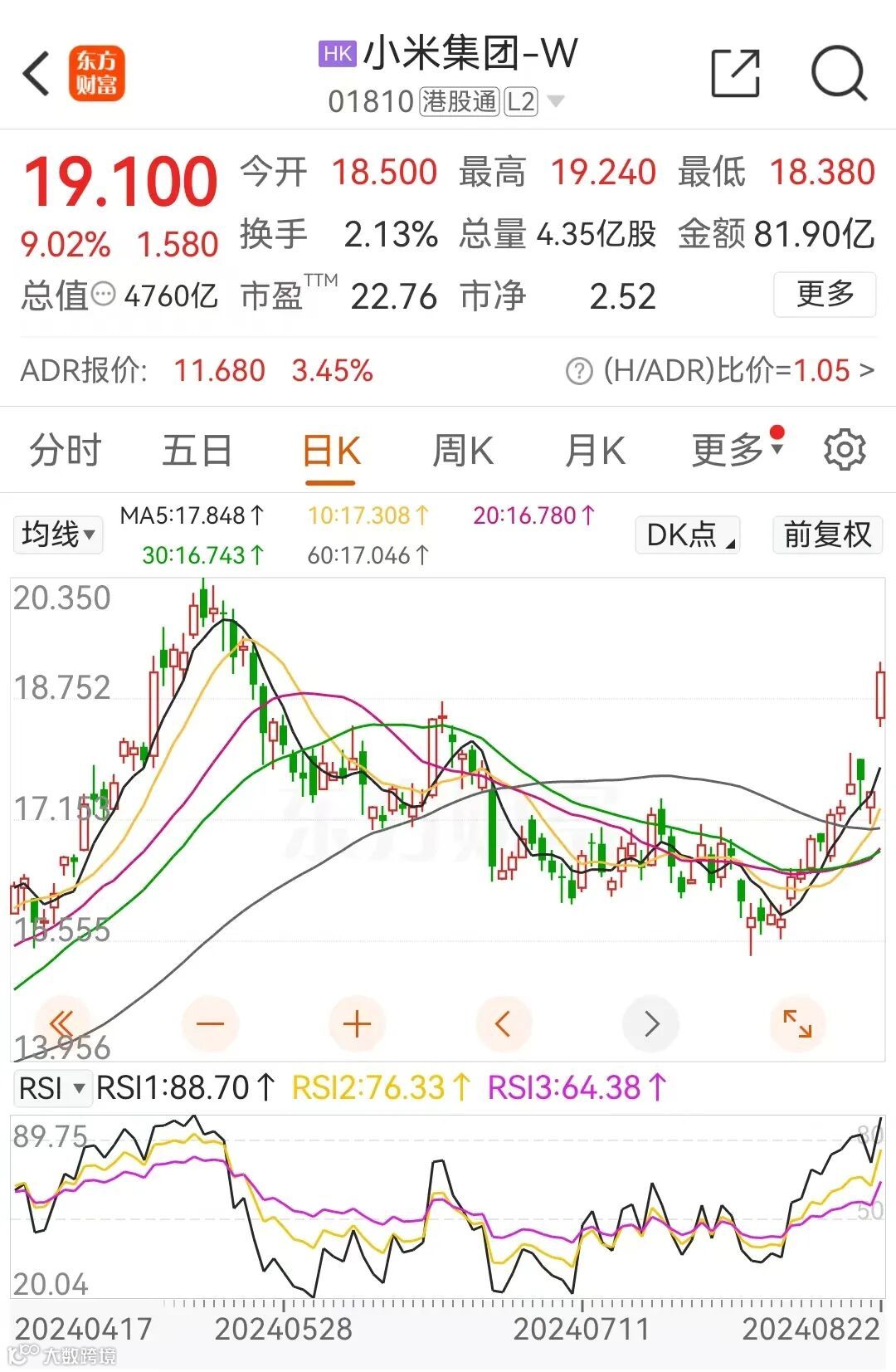Share this stock page

pos(735,73)
